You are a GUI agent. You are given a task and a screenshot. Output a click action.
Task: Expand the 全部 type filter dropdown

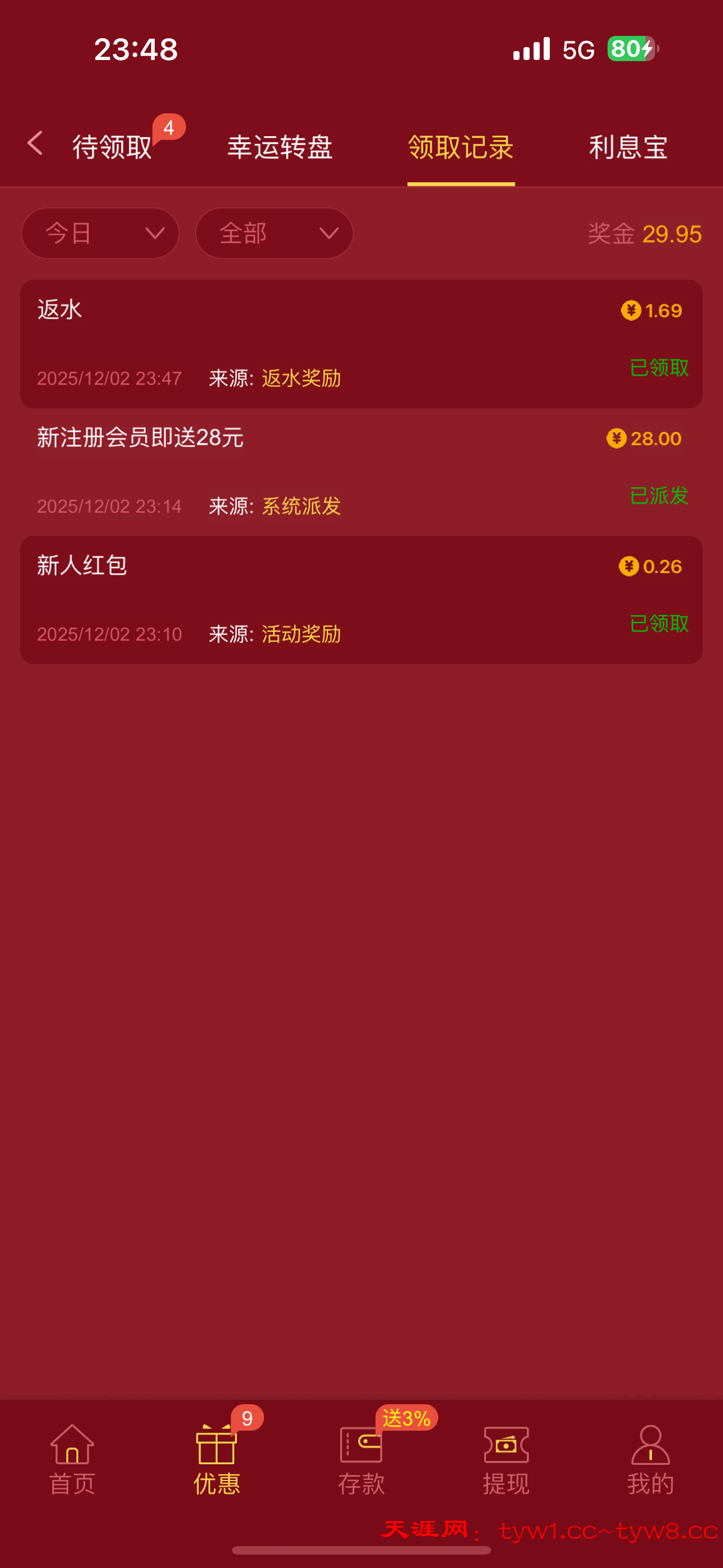click(x=274, y=233)
